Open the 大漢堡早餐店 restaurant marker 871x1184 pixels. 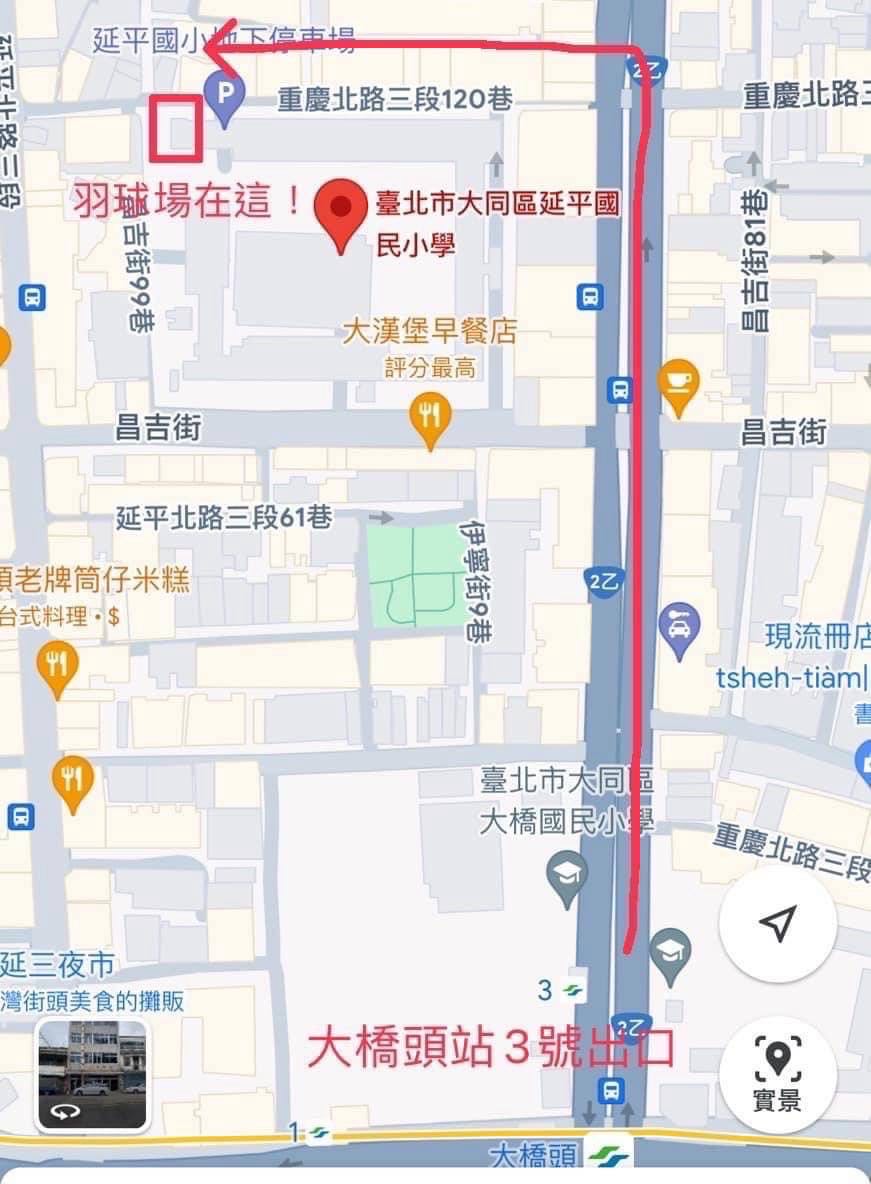431,416
